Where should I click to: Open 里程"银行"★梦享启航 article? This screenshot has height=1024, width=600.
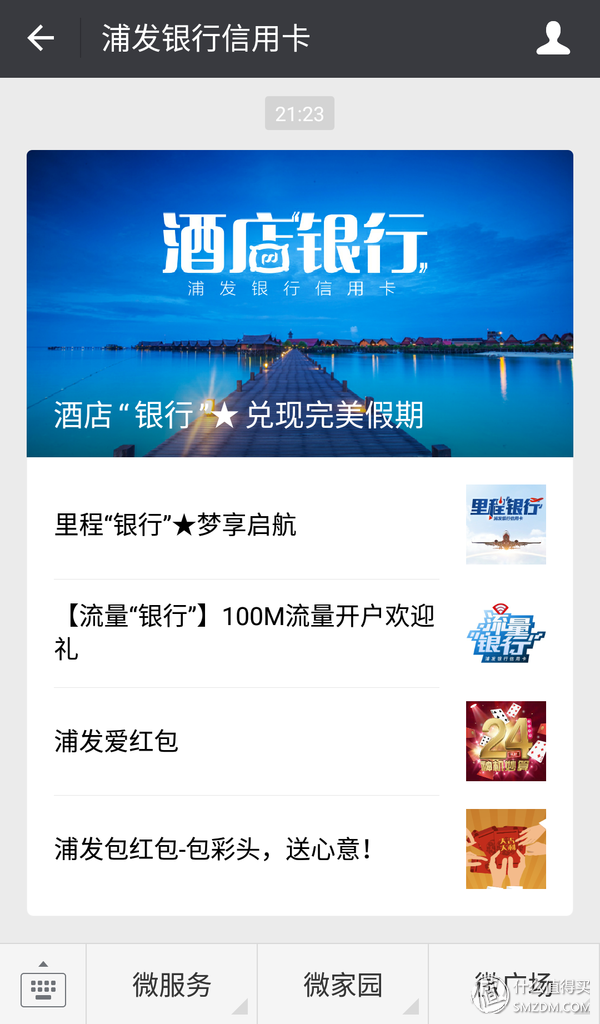(247, 525)
